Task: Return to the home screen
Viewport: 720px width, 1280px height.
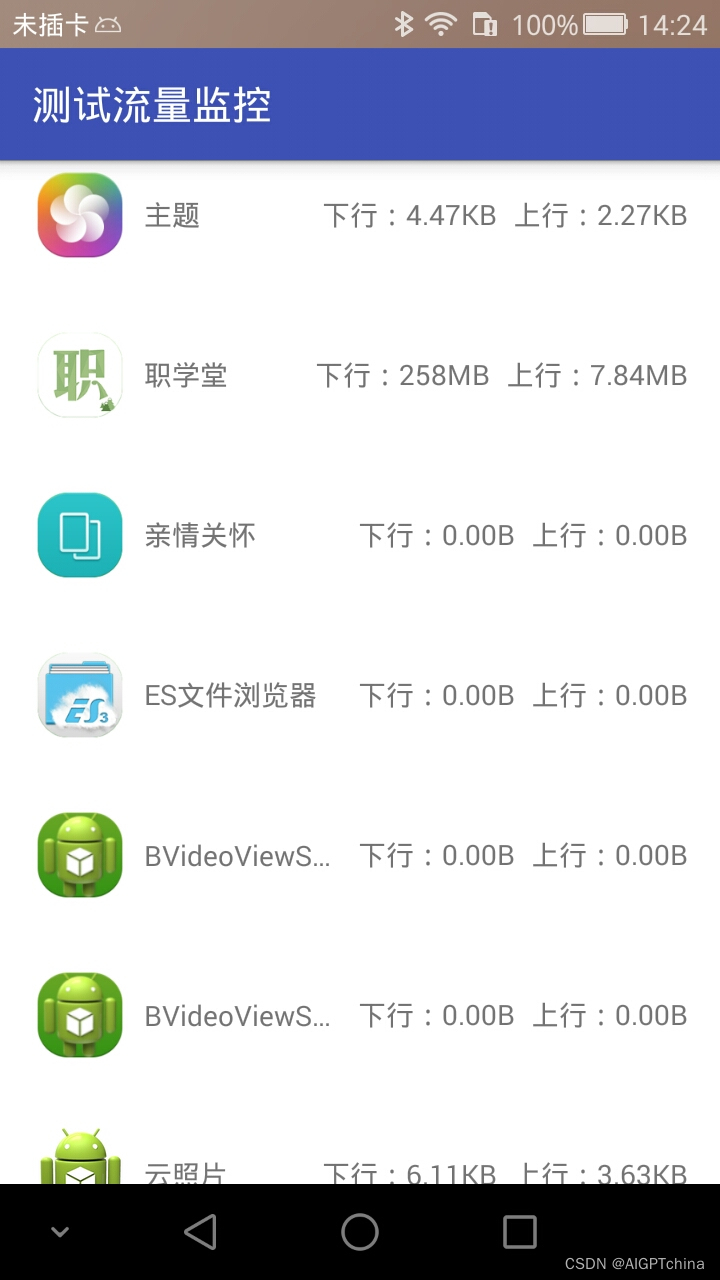Action: [x=360, y=1232]
